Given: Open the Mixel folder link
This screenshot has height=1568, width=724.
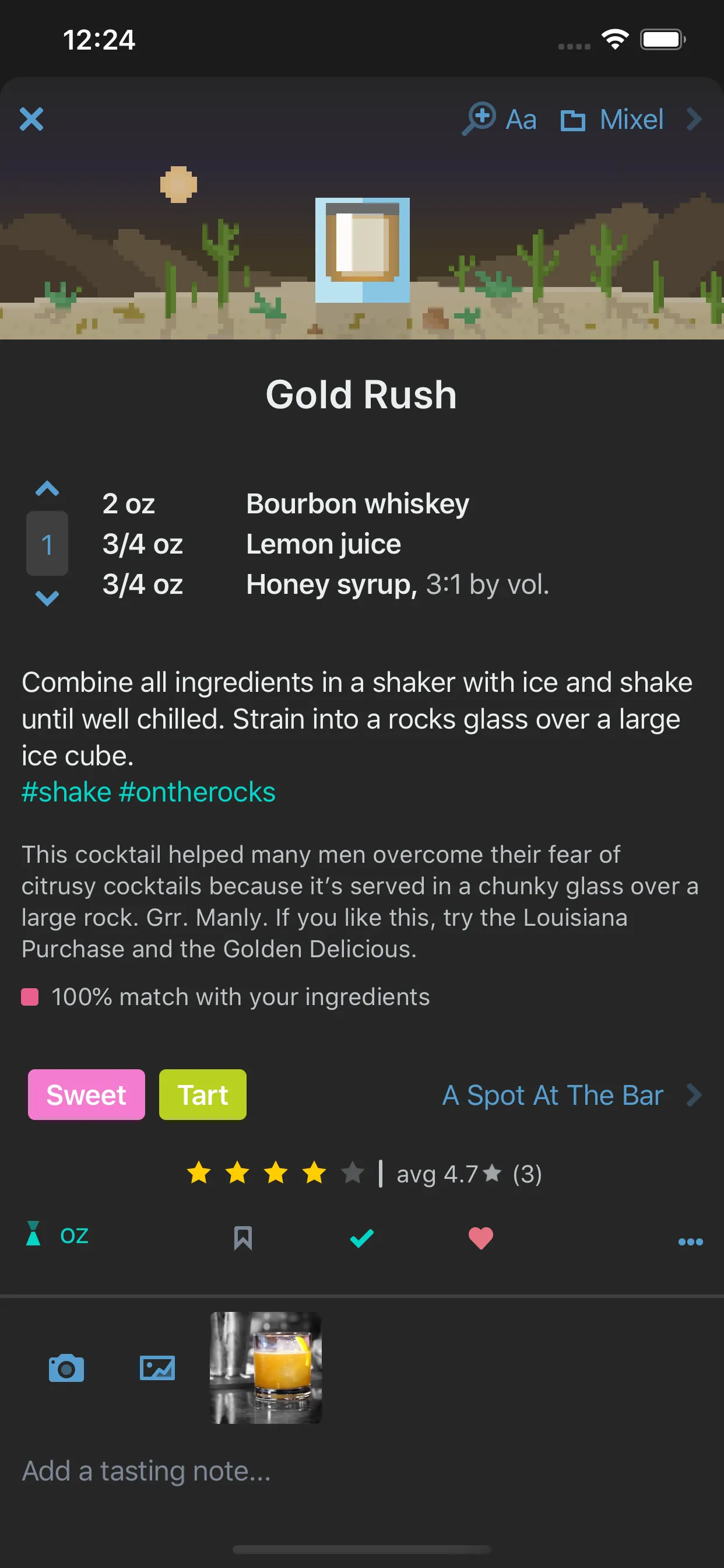Looking at the screenshot, I should pos(630,120).
